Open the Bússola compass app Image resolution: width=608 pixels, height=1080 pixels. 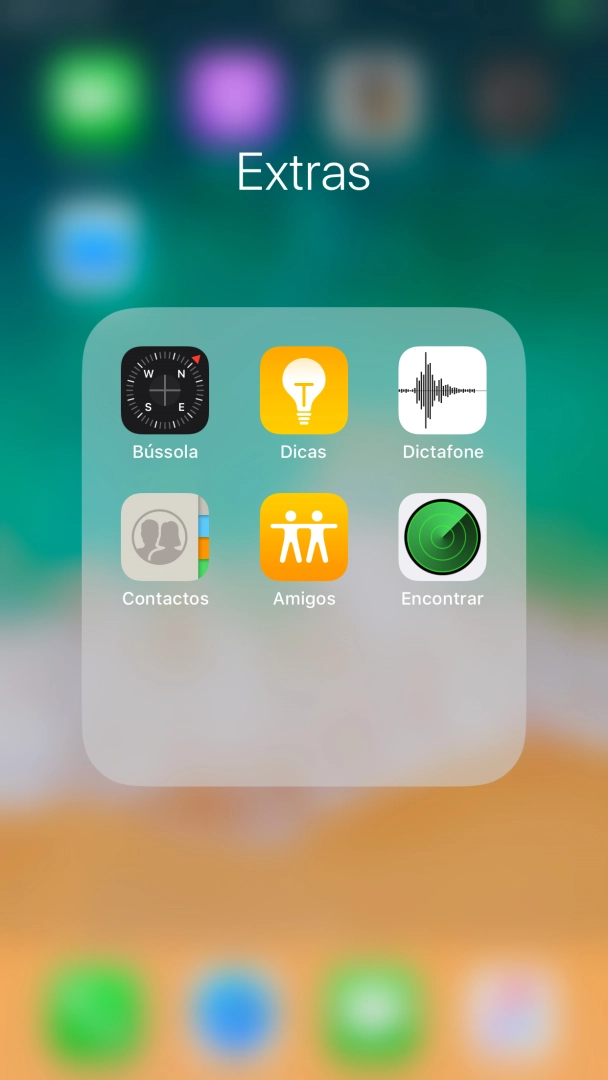tap(165, 390)
